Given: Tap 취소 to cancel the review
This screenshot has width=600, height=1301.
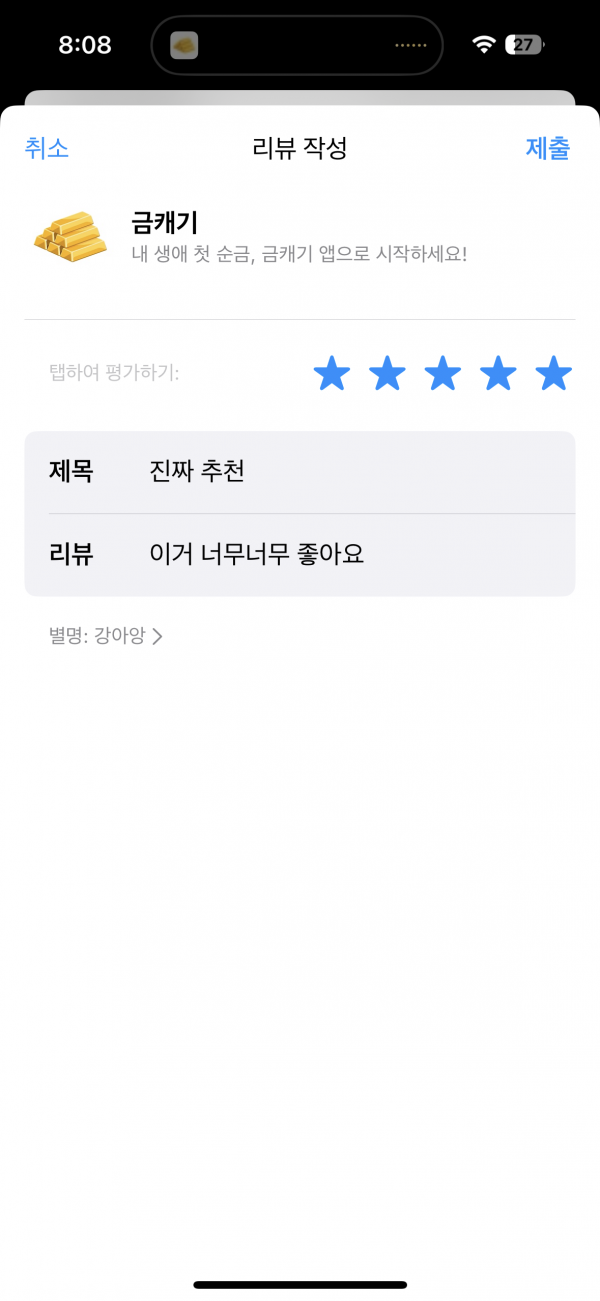Looking at the screenshot, I should point(47,149).
